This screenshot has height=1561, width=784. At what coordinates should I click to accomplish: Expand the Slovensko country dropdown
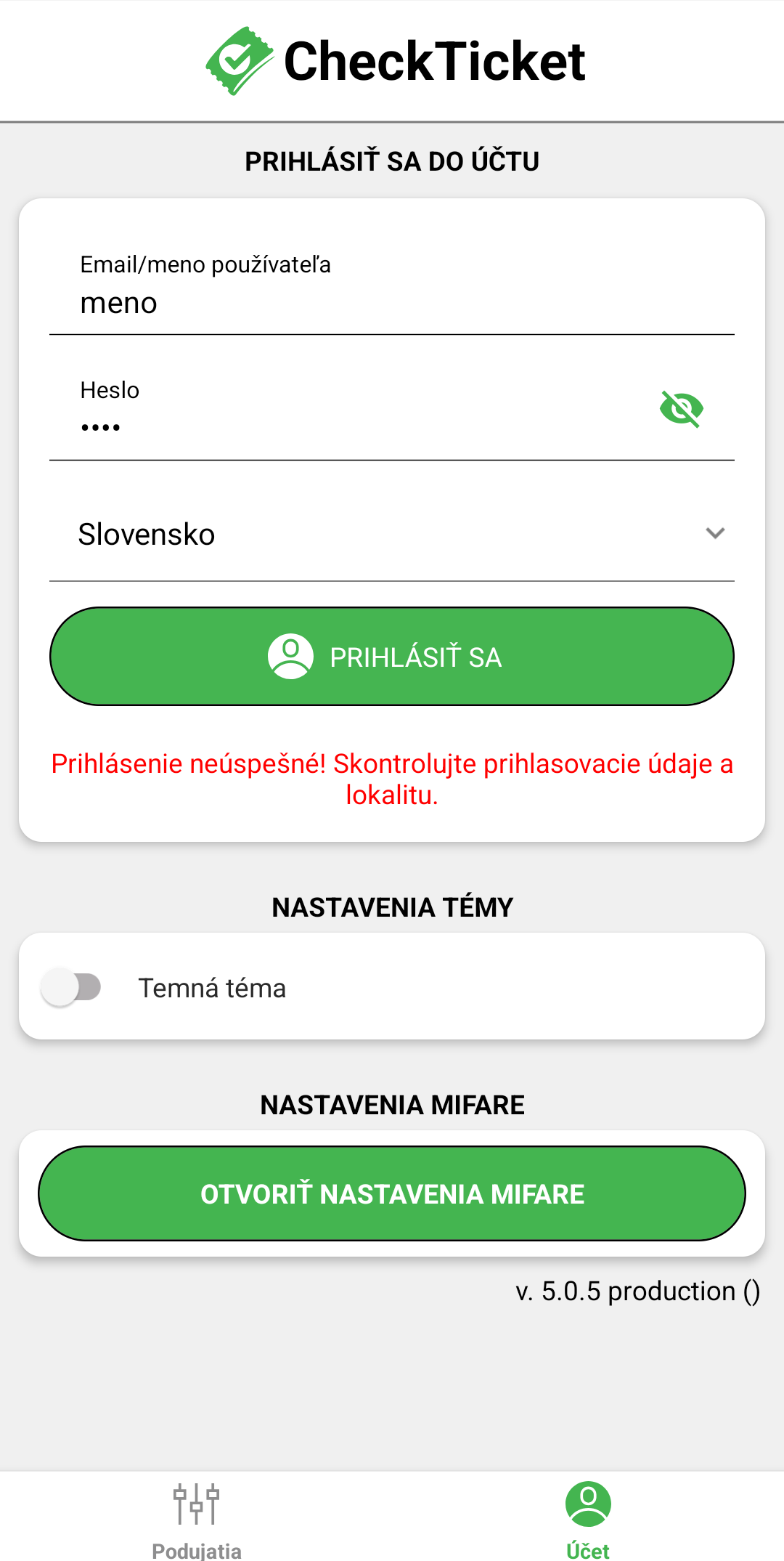point(392,534)
